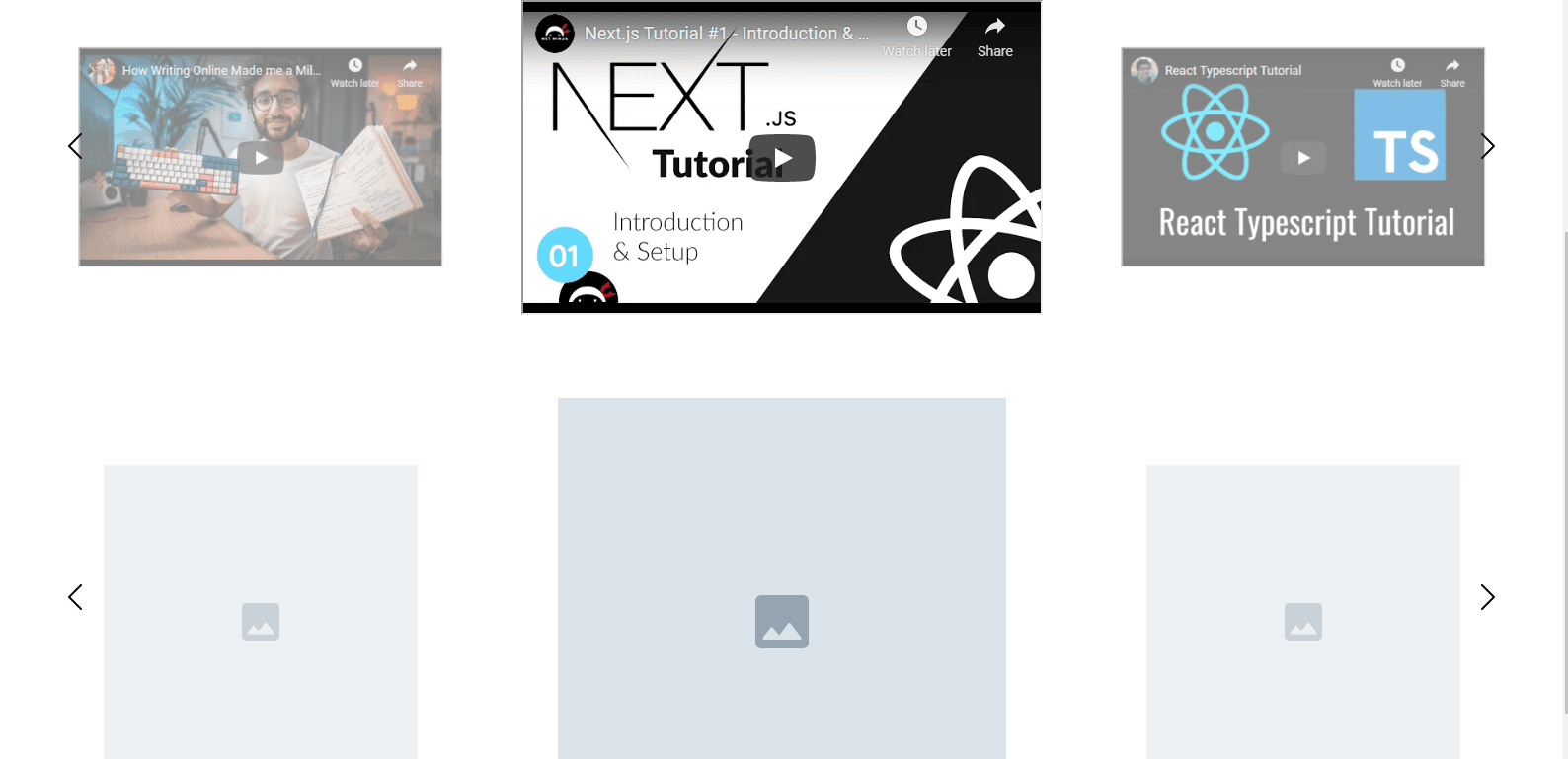The width and height of the screenshot is (1568, 759).
Task: Play the Next.js Tutorial #1 video
Action: point(782,158)
